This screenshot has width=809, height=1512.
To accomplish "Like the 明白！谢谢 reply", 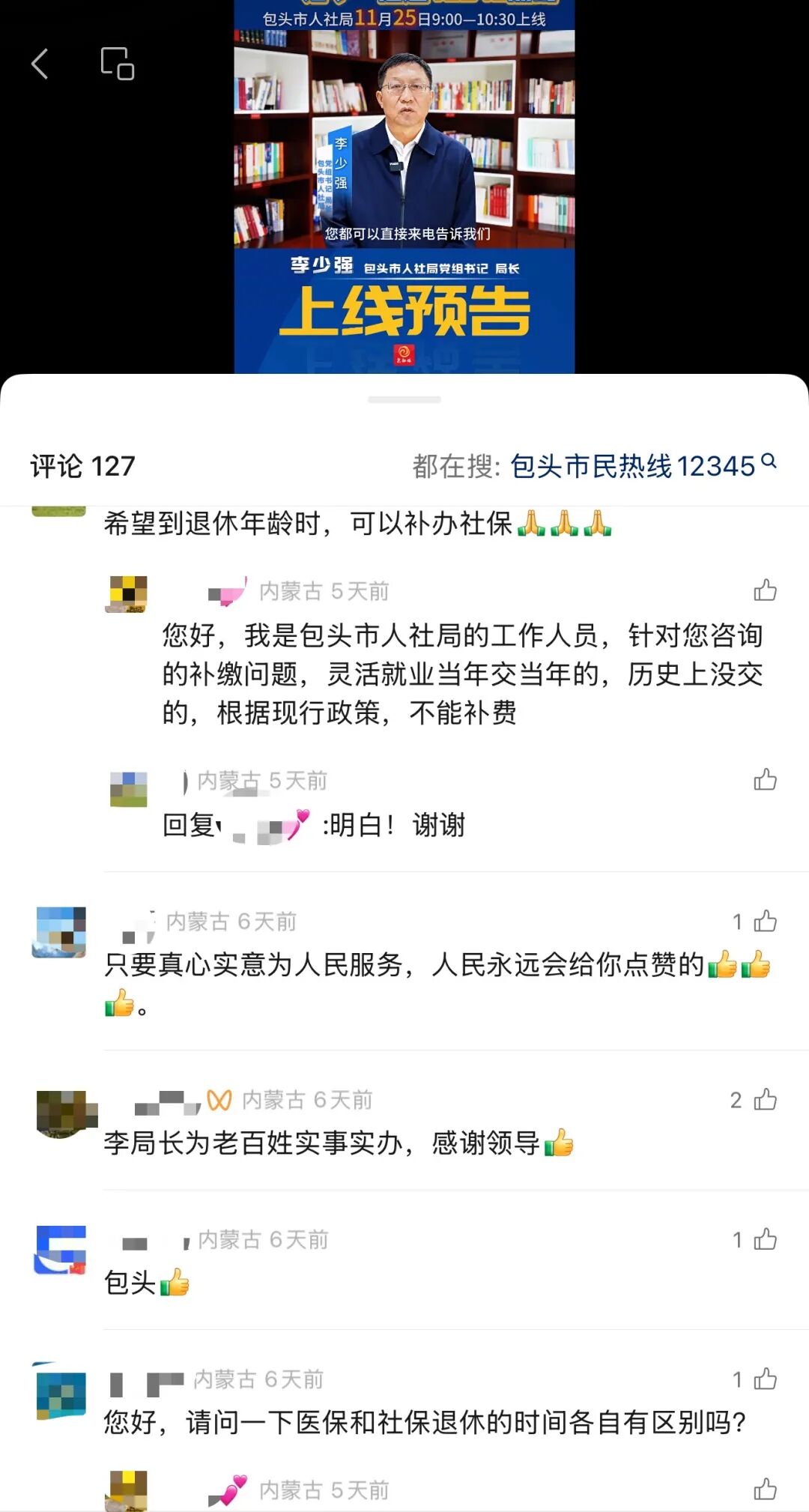I will [x=765, y=780].
